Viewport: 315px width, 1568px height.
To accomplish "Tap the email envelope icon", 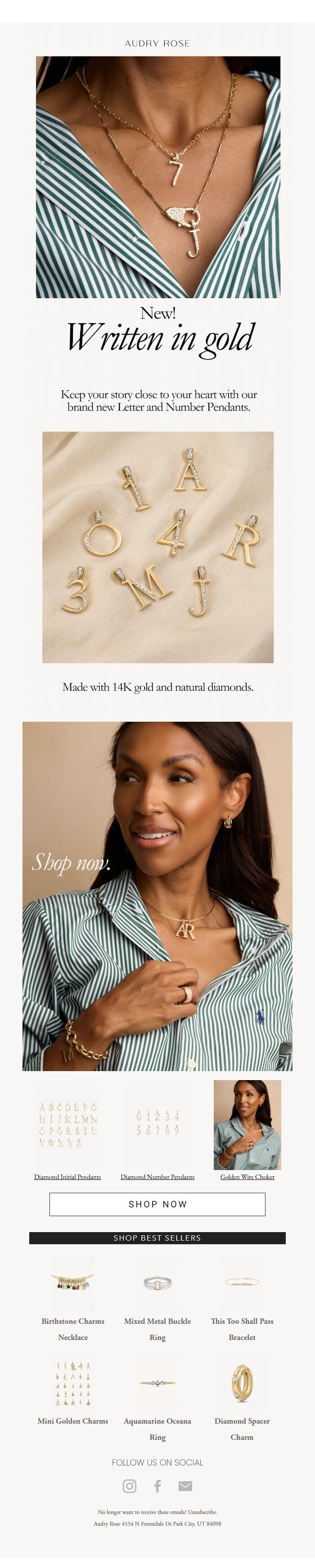I will pos(185,1486).
